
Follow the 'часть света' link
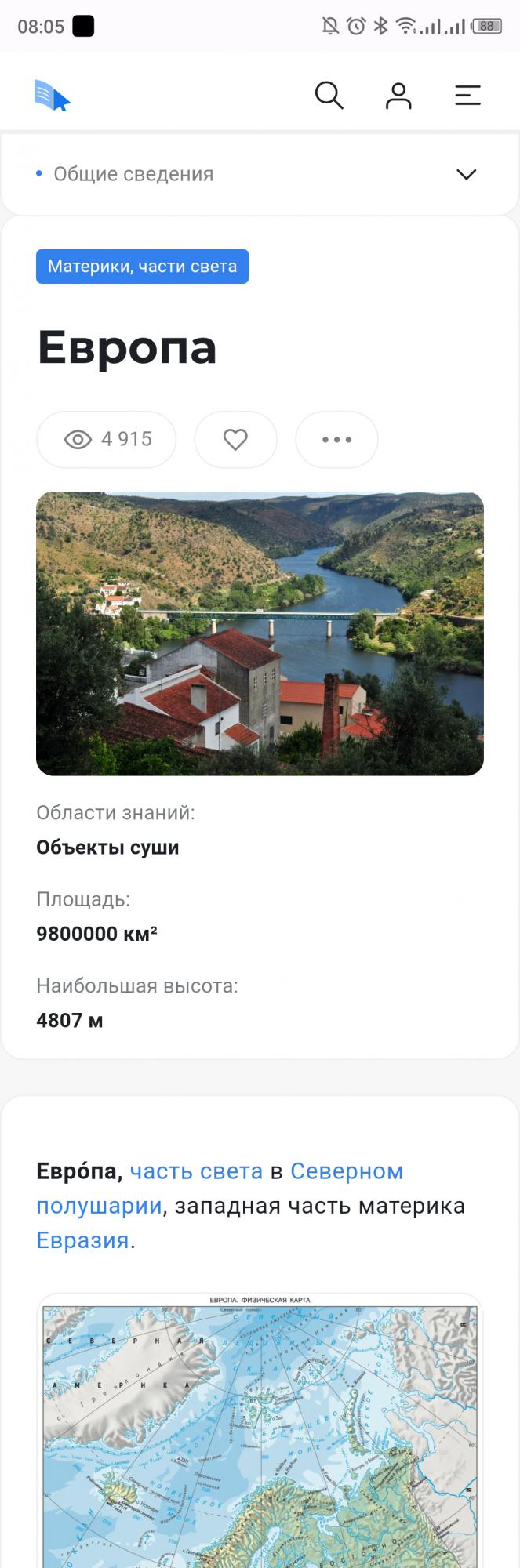coord(196,1171)
